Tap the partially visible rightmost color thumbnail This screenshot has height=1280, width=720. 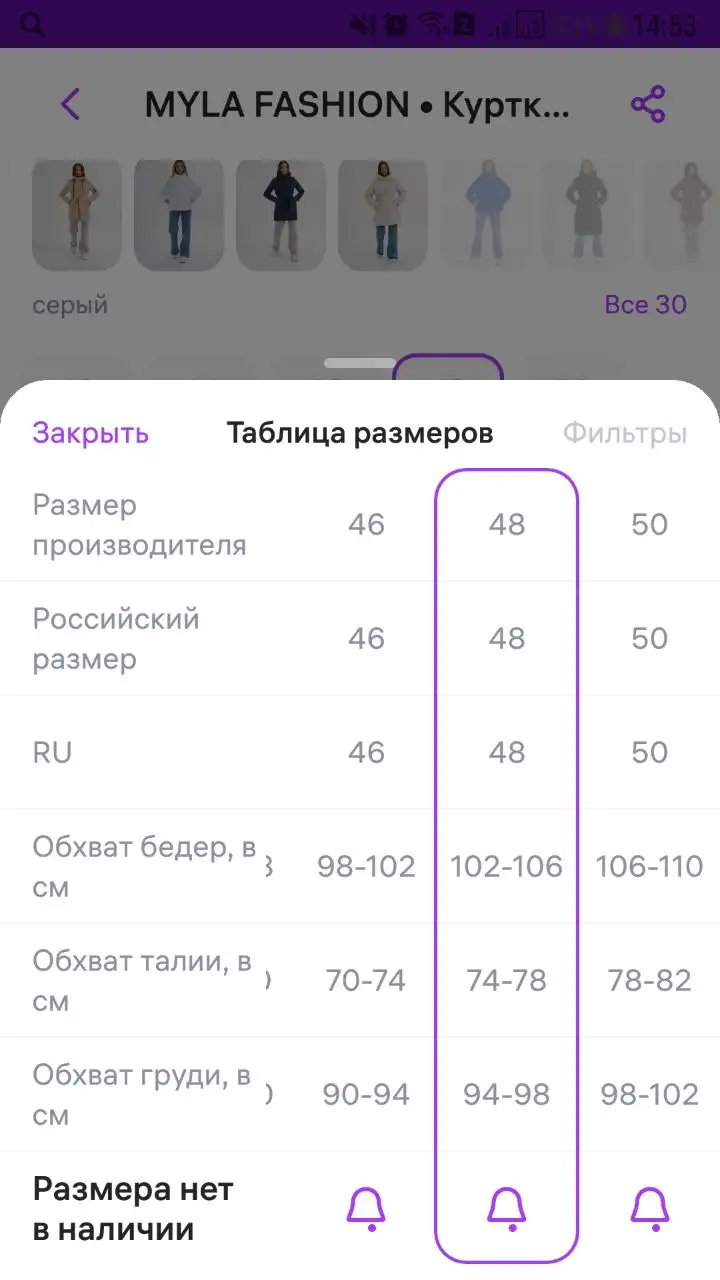690,213
